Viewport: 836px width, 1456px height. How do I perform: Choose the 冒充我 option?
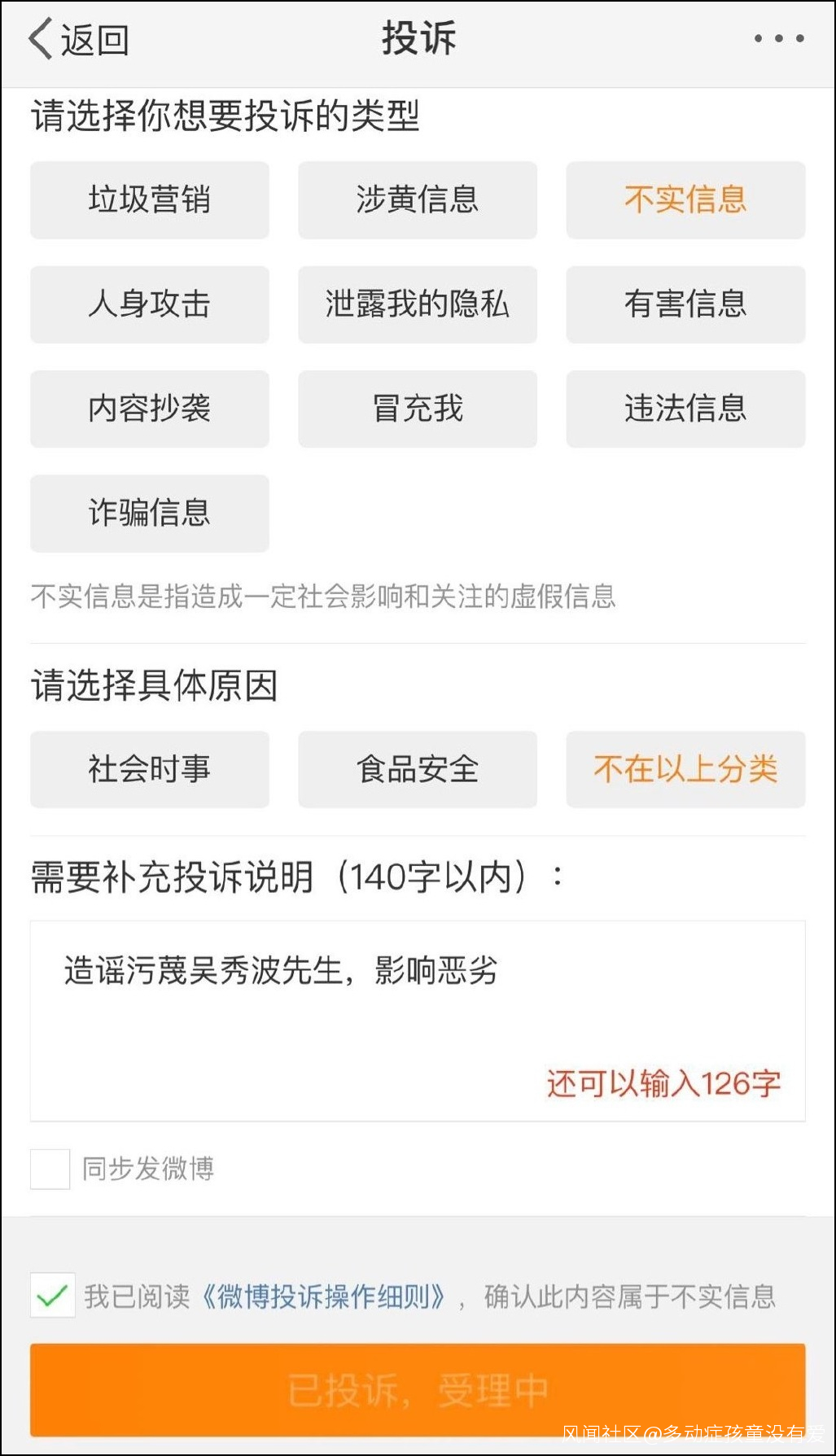tap(418, 409)
